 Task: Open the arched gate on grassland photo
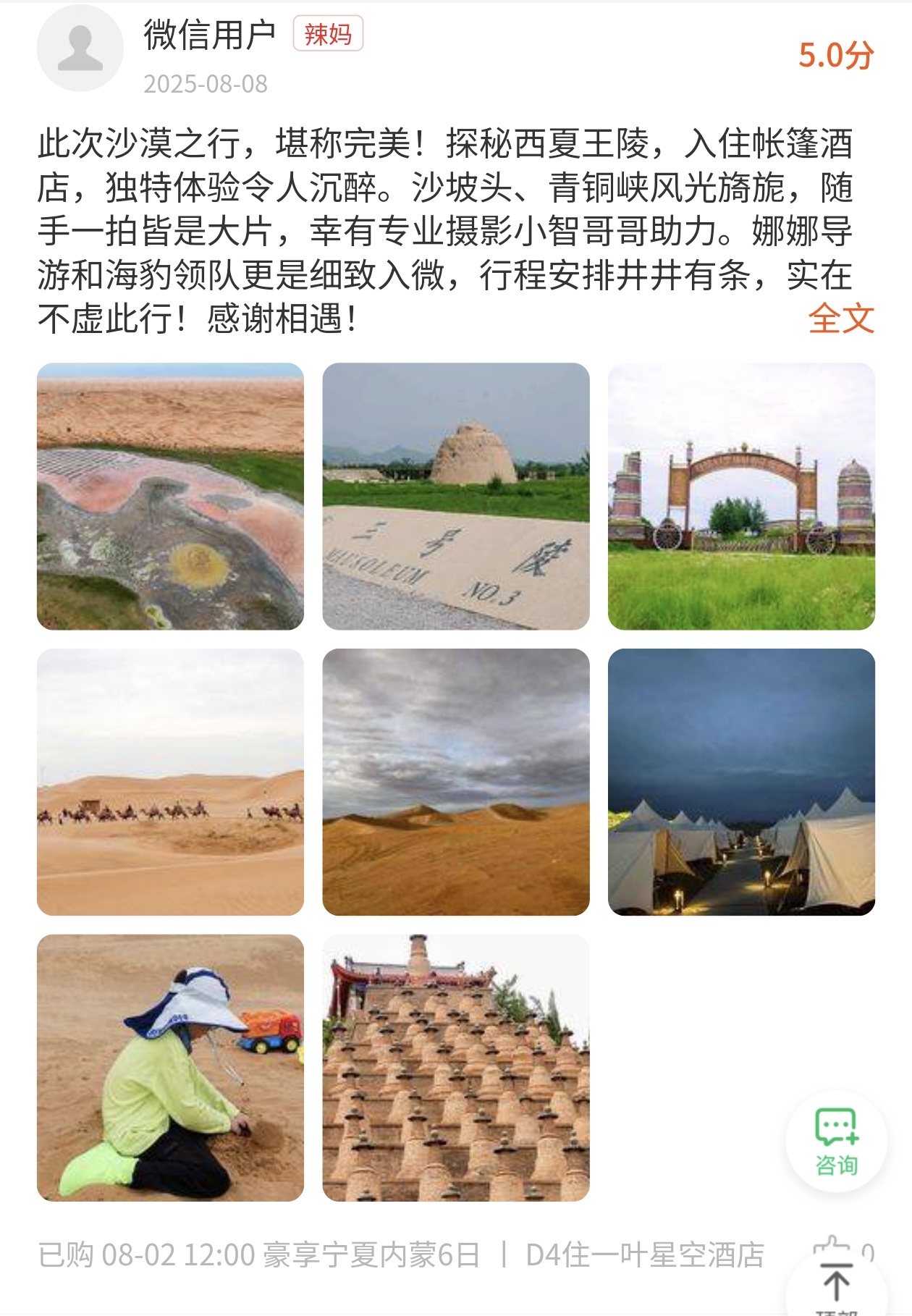pos(741,497)
